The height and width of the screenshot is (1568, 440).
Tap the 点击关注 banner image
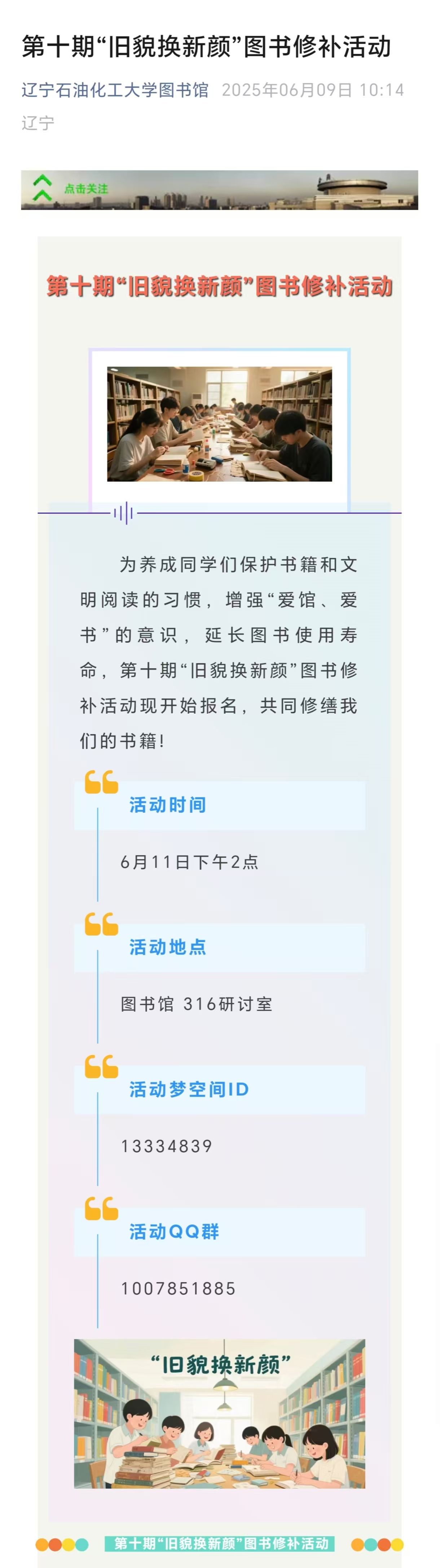coord(219,190)
